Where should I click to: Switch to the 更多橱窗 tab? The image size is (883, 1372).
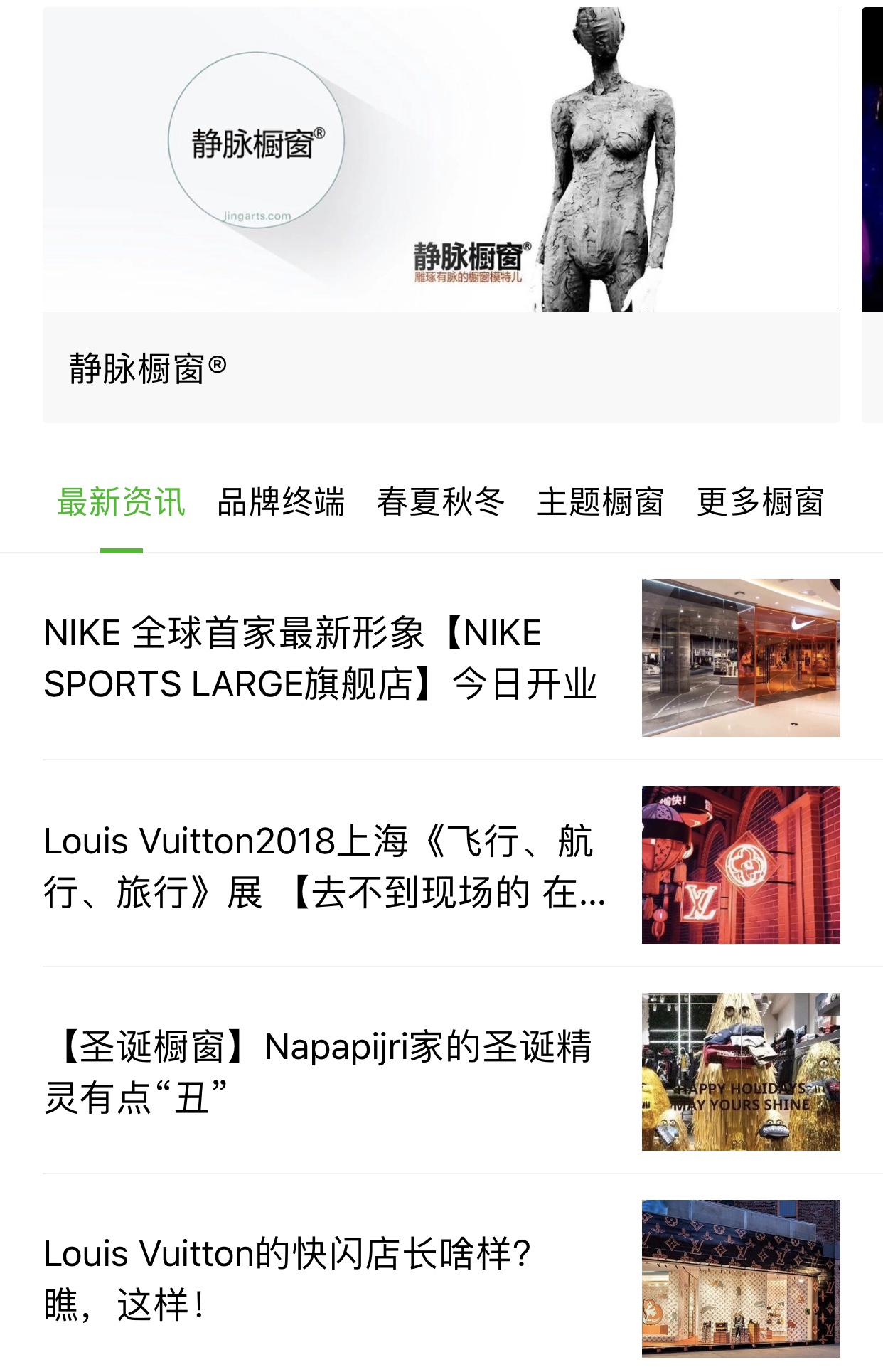[760, 502]
